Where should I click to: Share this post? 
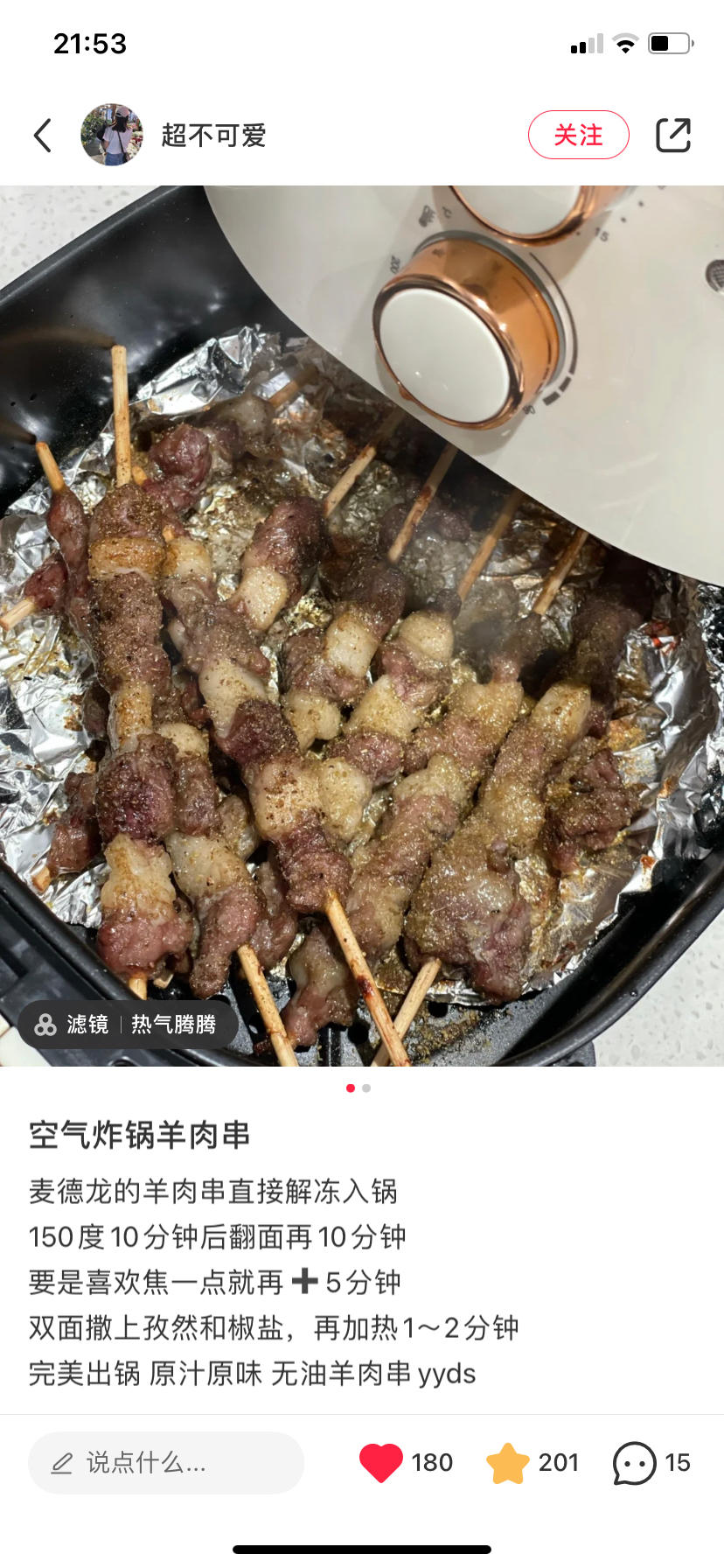point(673,135)
